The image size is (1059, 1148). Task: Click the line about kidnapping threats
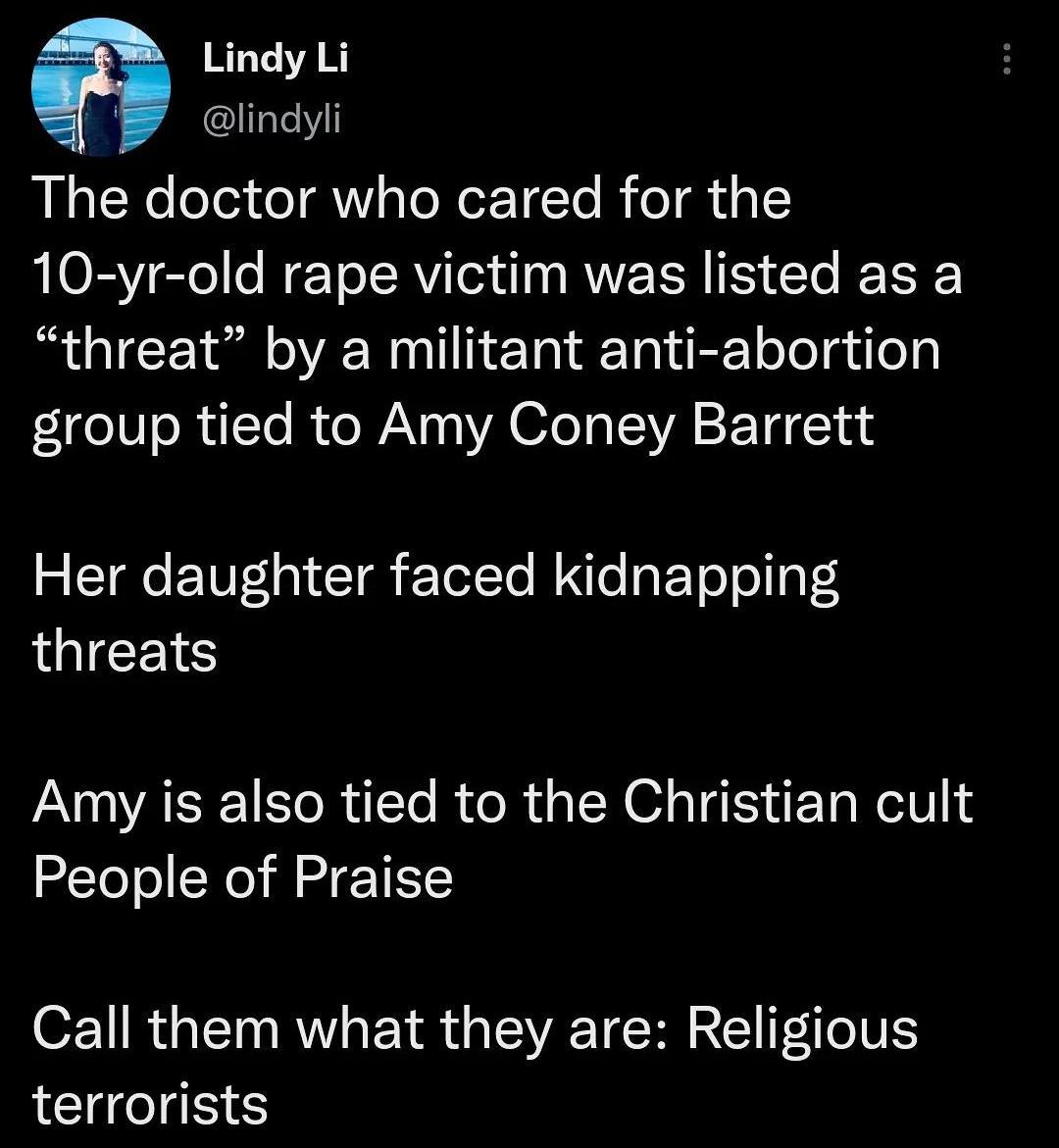pyautogui.click(x=435, y=576)
